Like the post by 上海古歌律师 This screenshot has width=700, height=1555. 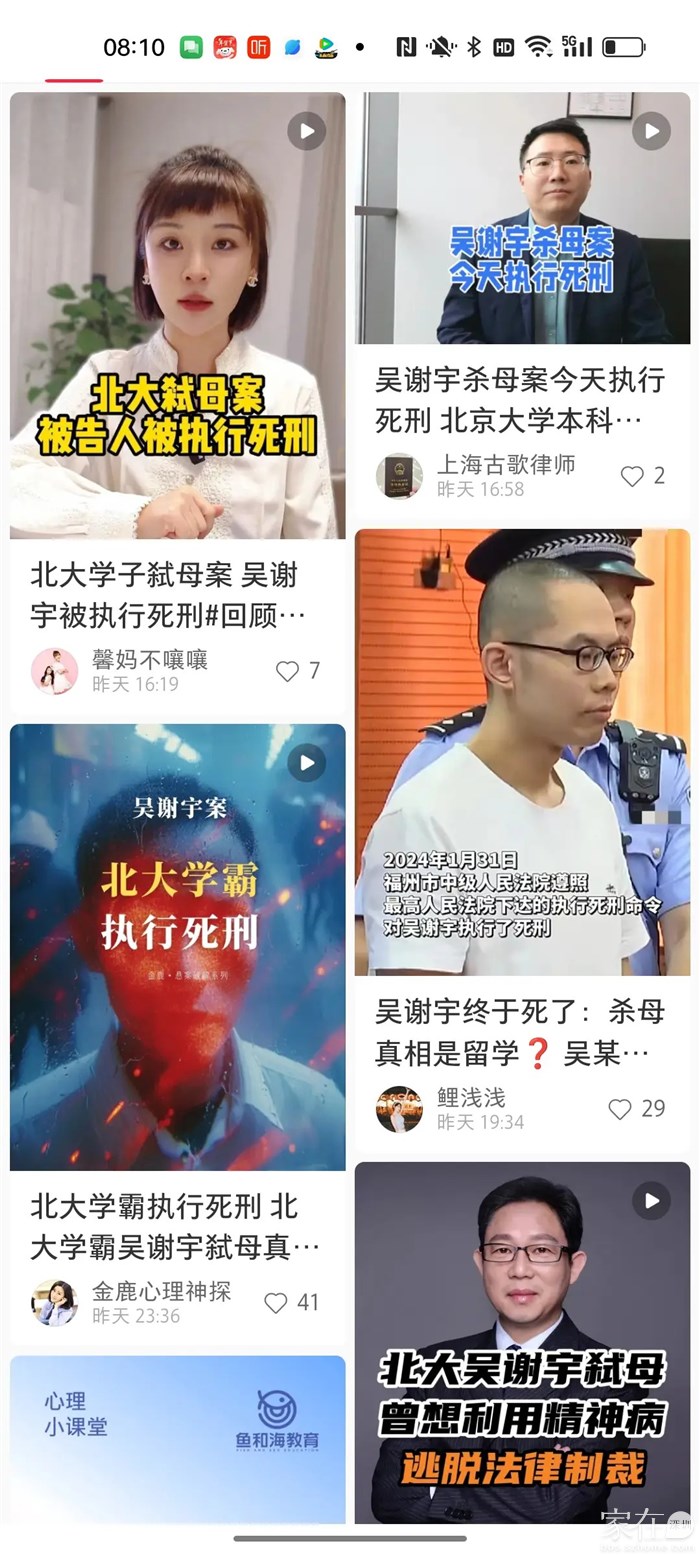point(632,476)
